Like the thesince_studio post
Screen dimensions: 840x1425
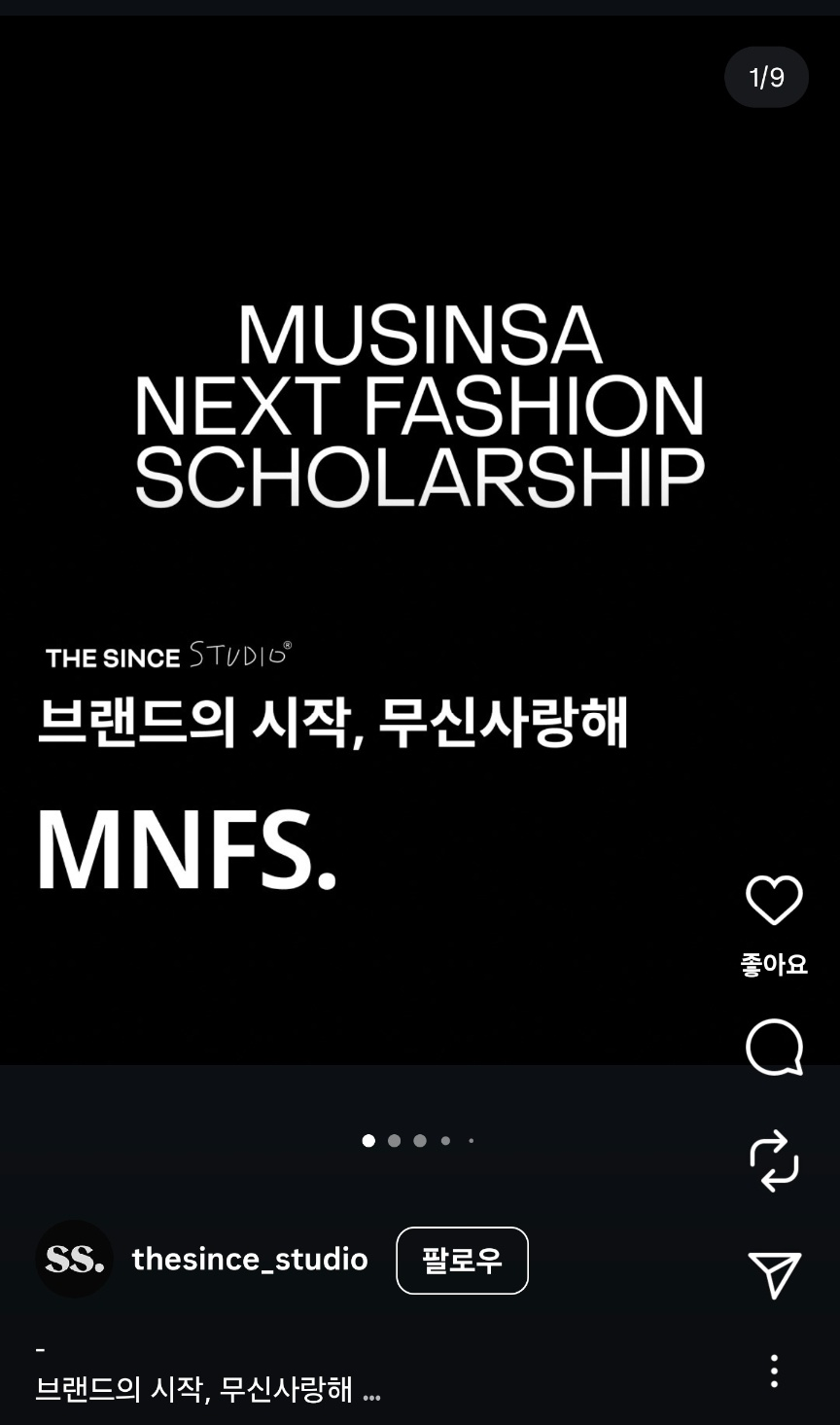pos(774,900)
